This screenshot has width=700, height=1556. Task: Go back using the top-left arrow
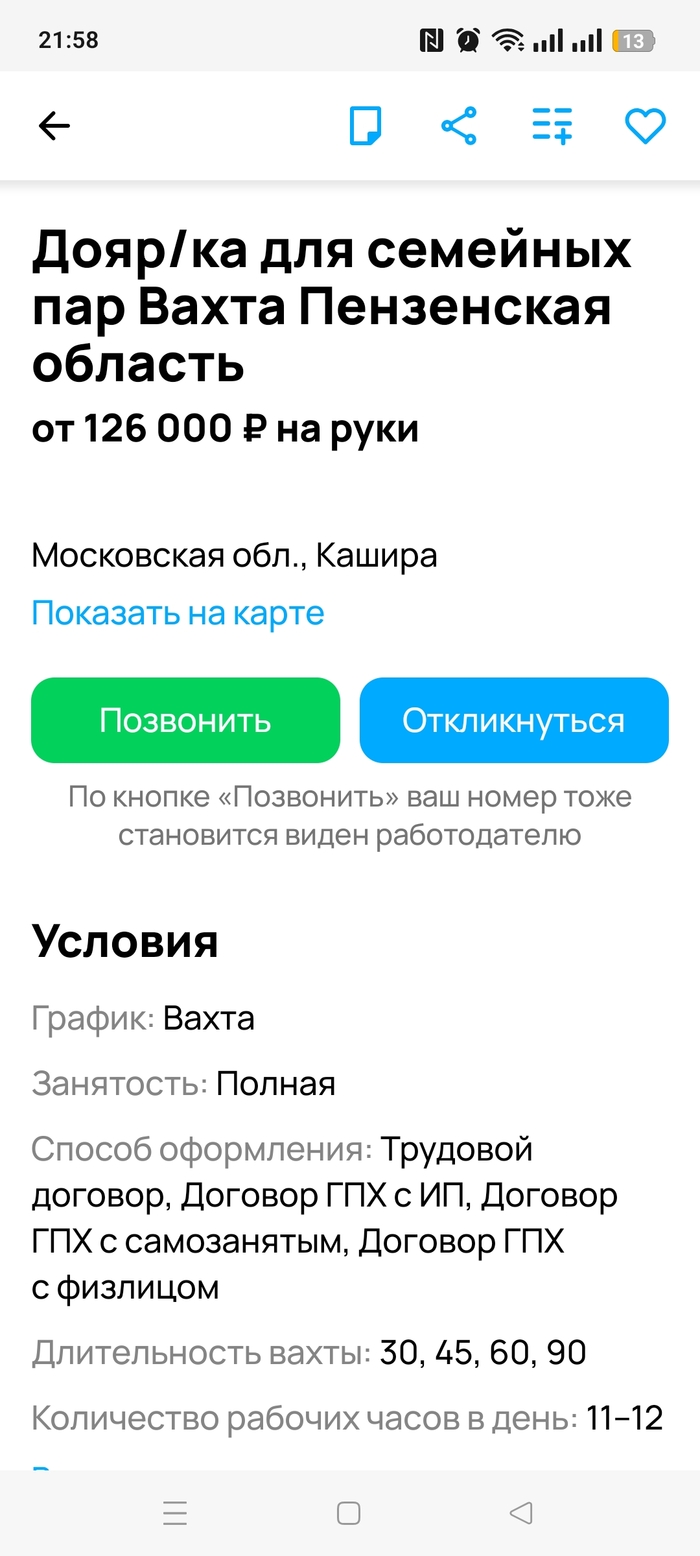54,126
